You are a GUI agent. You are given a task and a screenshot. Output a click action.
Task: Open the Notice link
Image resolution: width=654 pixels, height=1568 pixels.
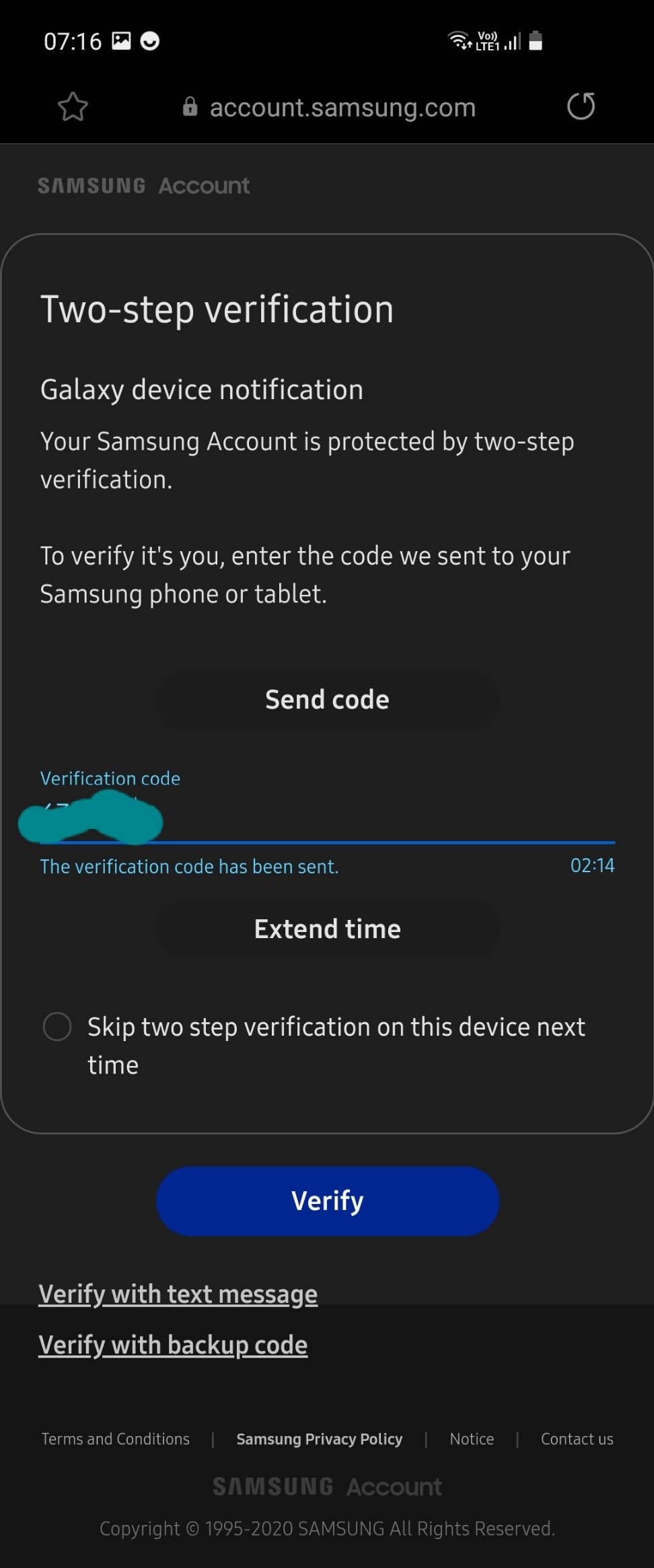(x=472, y=1439)
